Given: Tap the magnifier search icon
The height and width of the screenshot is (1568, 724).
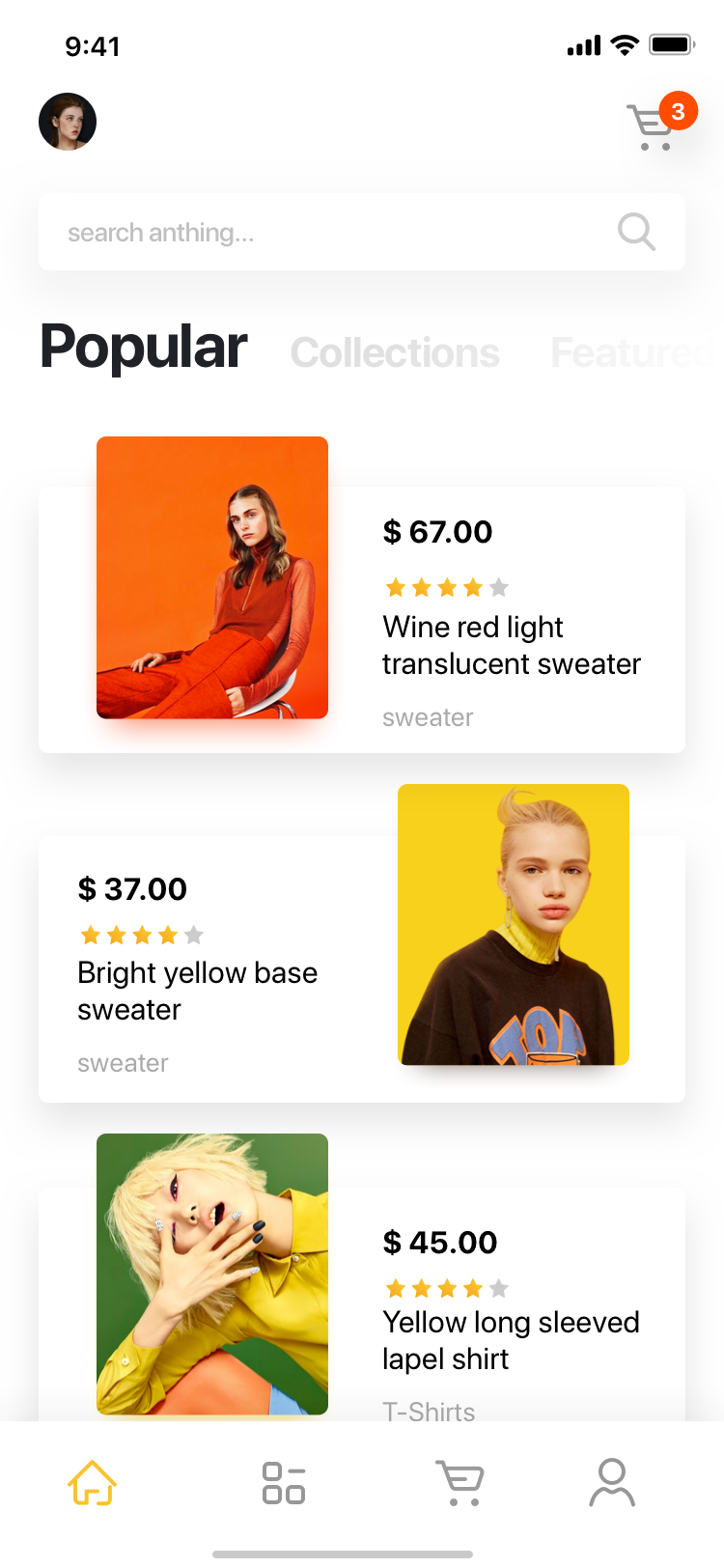Looking at the screenshot, I should [636, 232].
